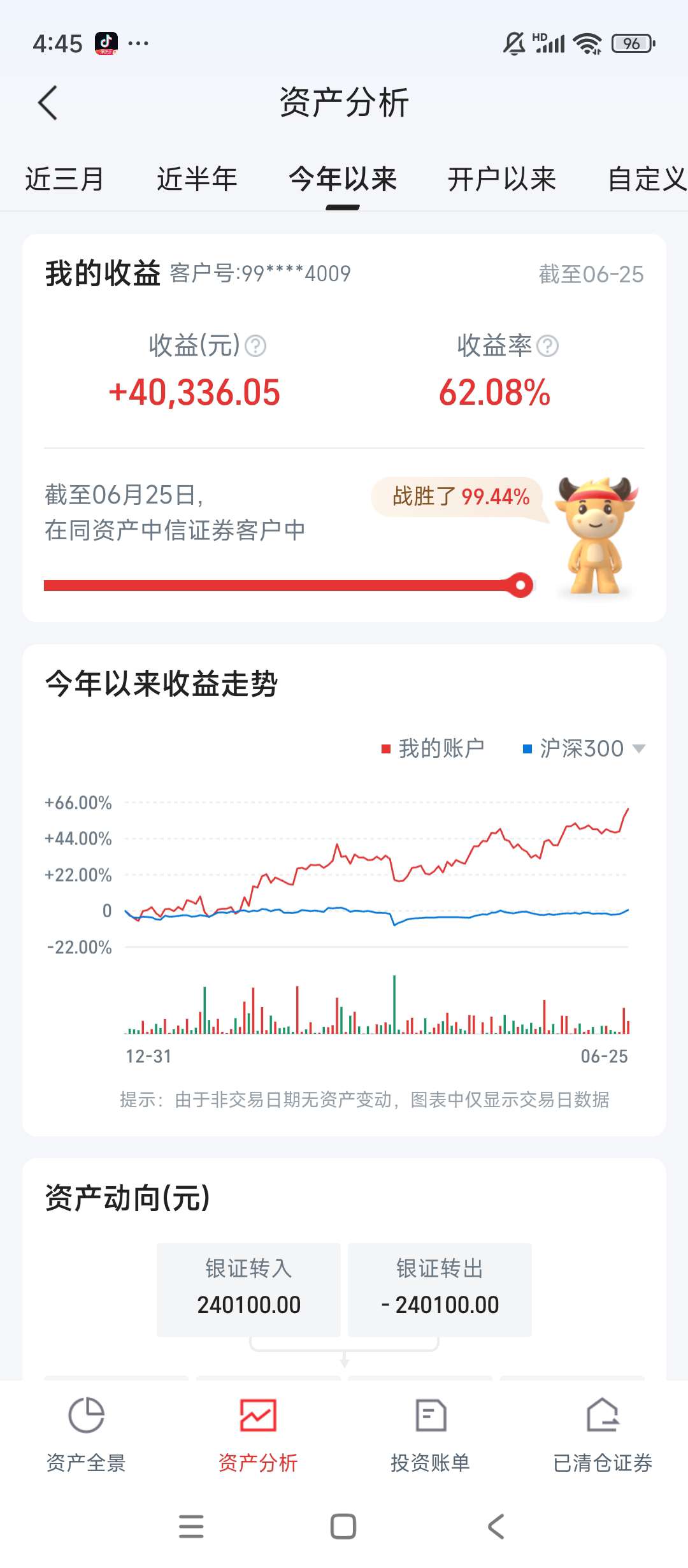Tap help icon next to 收益率
This screenshot has height=1568, width=688.
[x=547, y=346]
